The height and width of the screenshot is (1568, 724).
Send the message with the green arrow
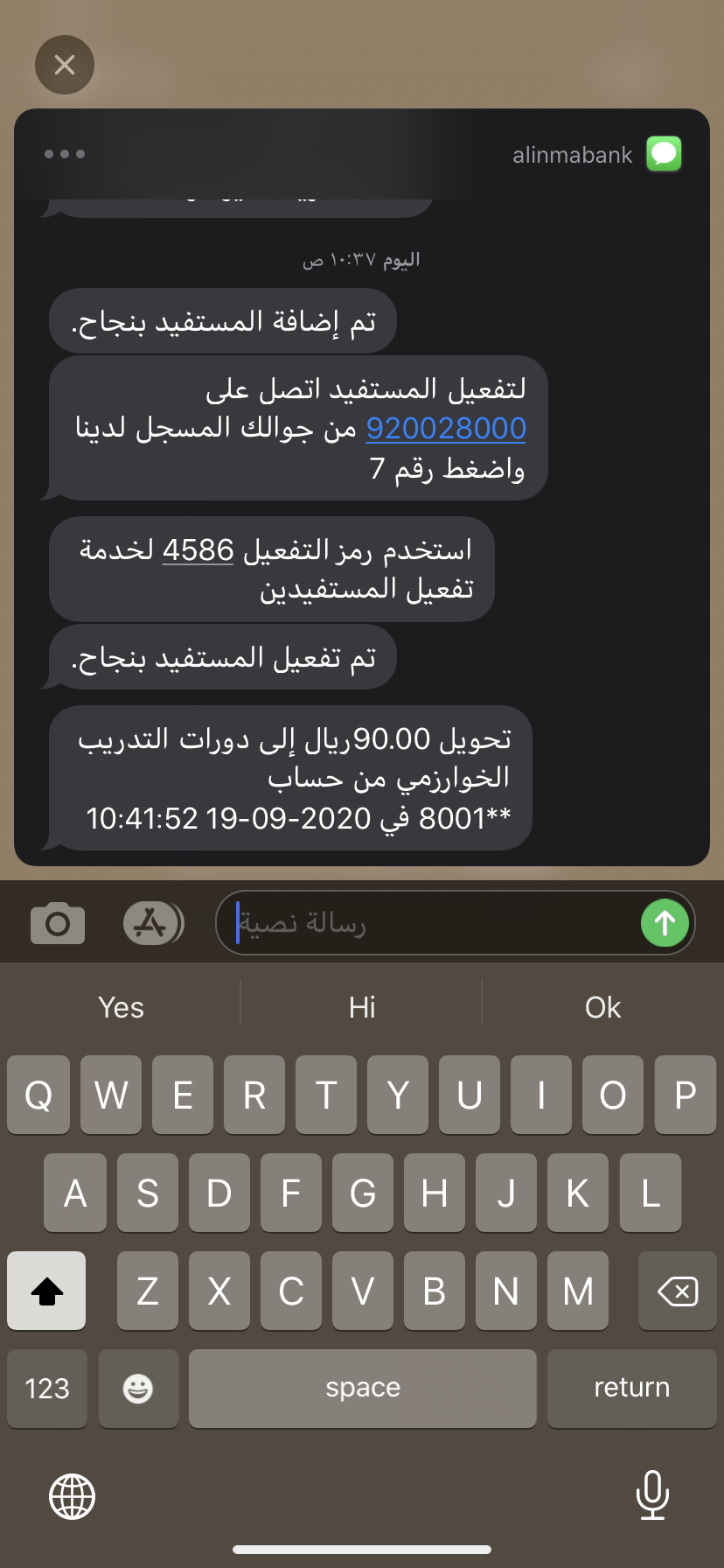665,923
